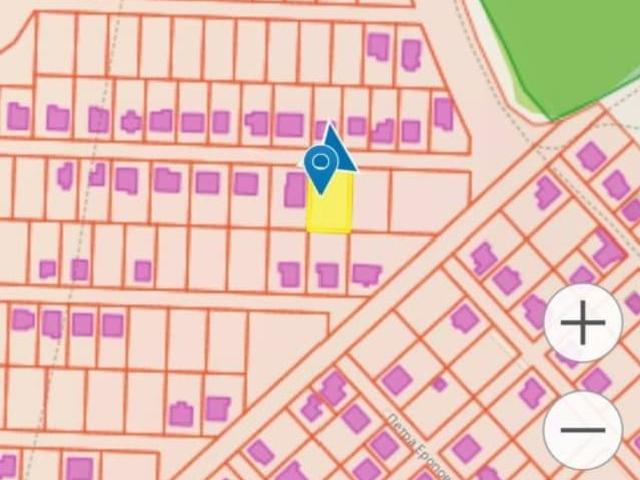Viewport: 640px width, 480px height.
Task: Tap the blue location pin marker
Action: 321,164
